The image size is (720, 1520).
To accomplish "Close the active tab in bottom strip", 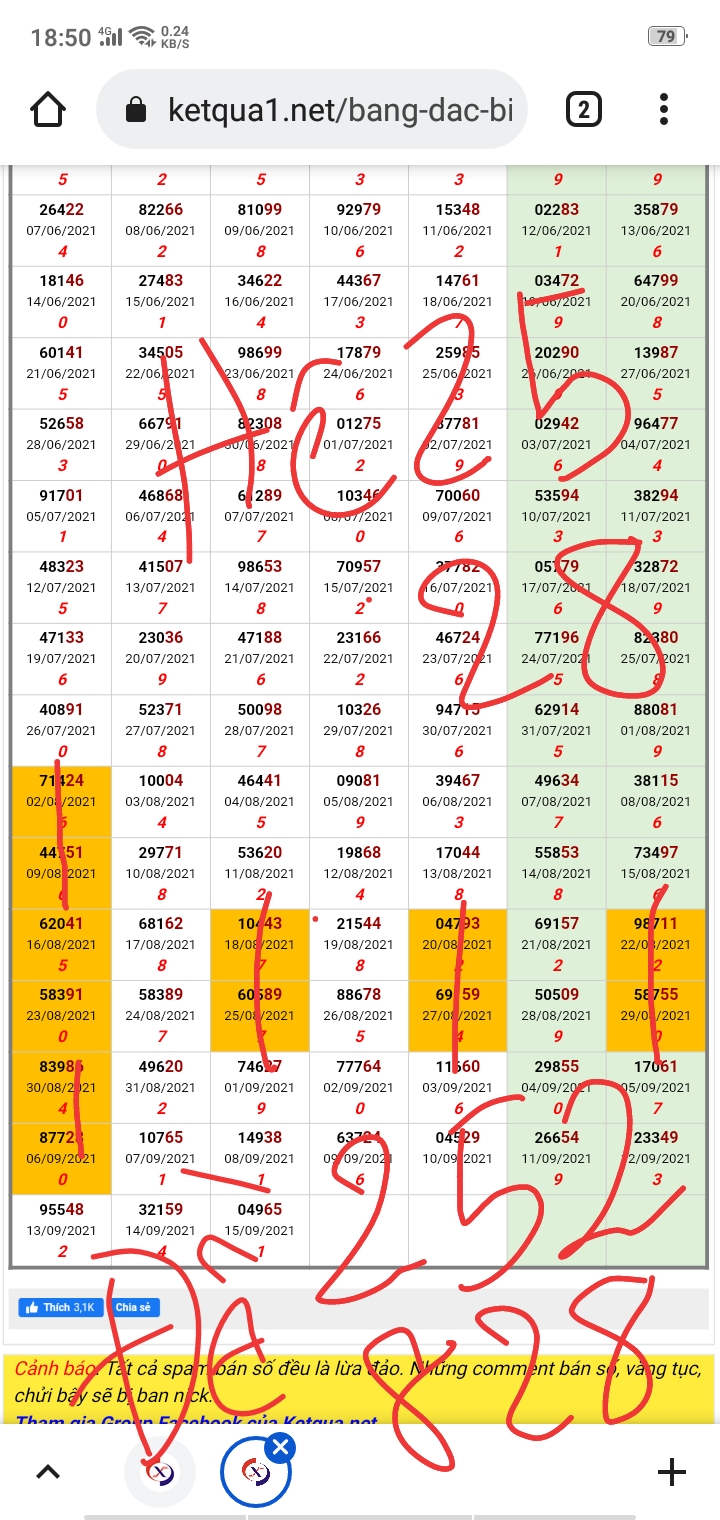I will pos(280,1447).
